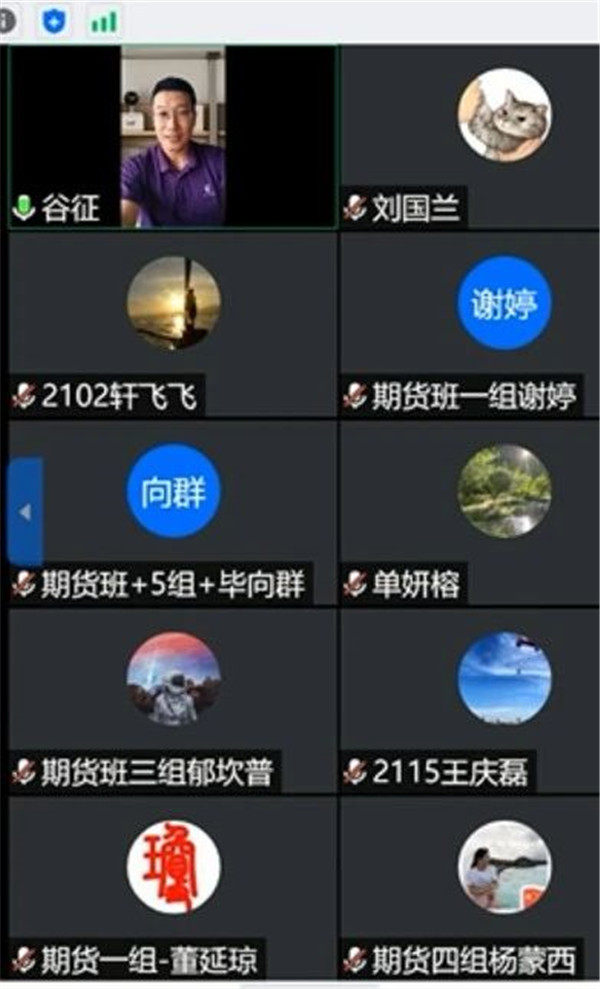600x989 pixels.
Task: Open 单妍榕's participant tile
Action: (468, 511)
